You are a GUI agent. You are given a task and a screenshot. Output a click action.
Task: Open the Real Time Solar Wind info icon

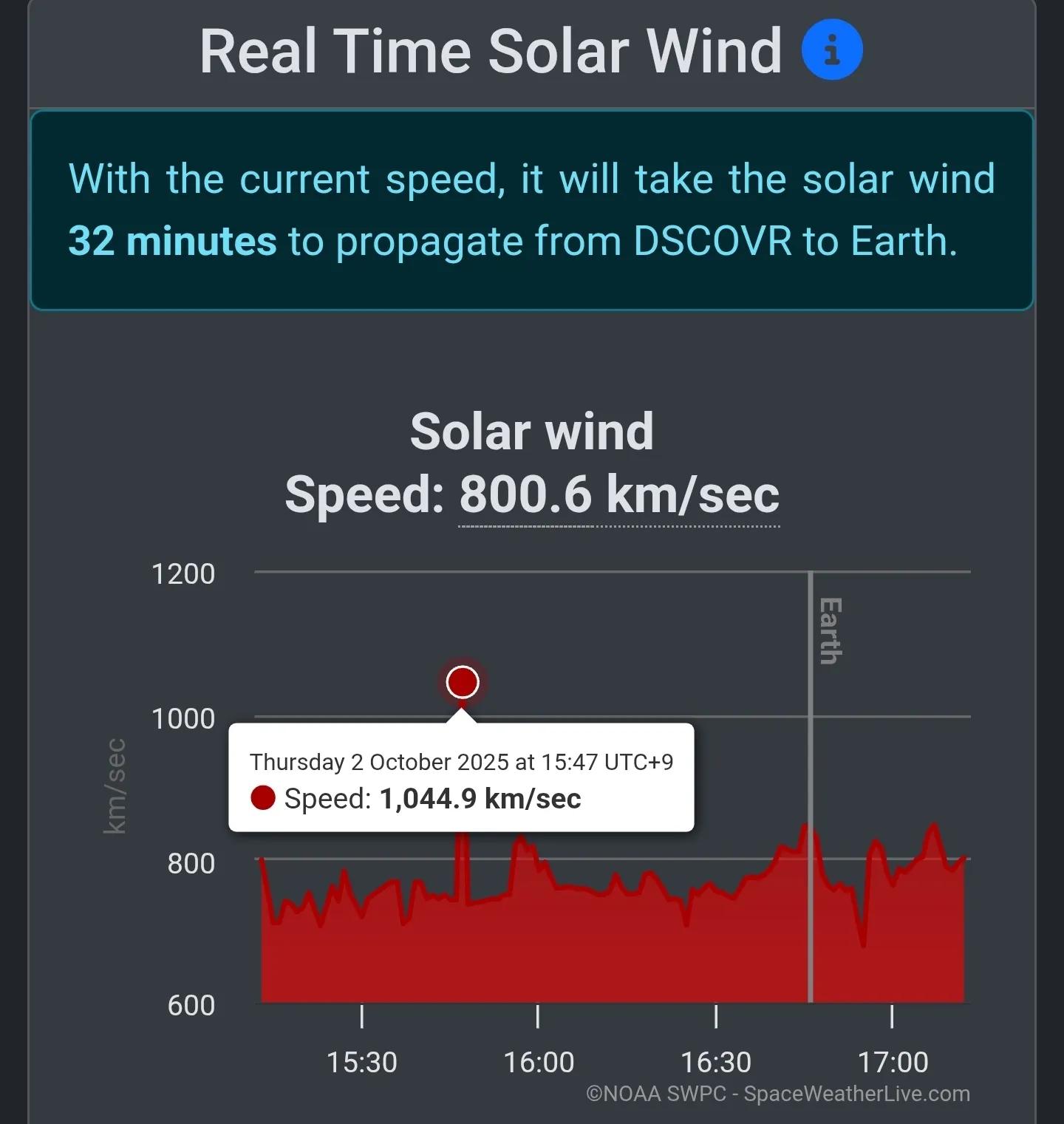[832, 50]
